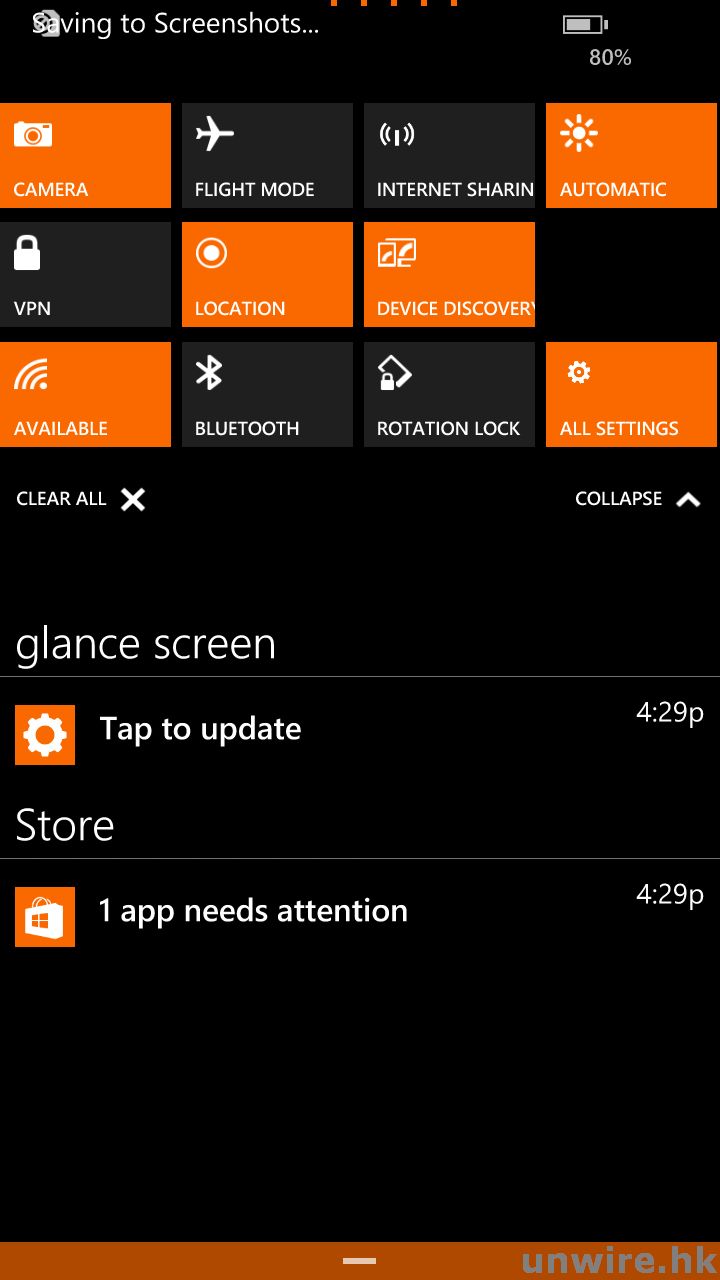The width and height of the screenshot is (720, 1280).
Task: Tap the Wi-Fi Available tile
Action: point(85,394)
